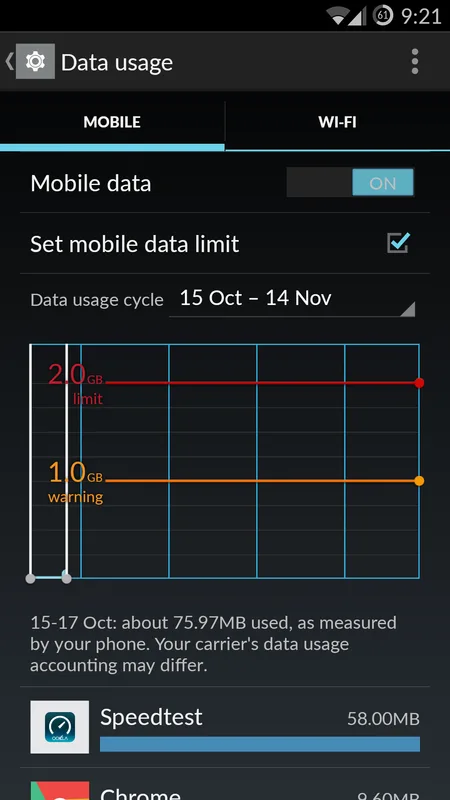Tap the red 2.0 GB limit handle
Image resolution: width=450 pixels, height=800 pixels.
tap(419, 383)
